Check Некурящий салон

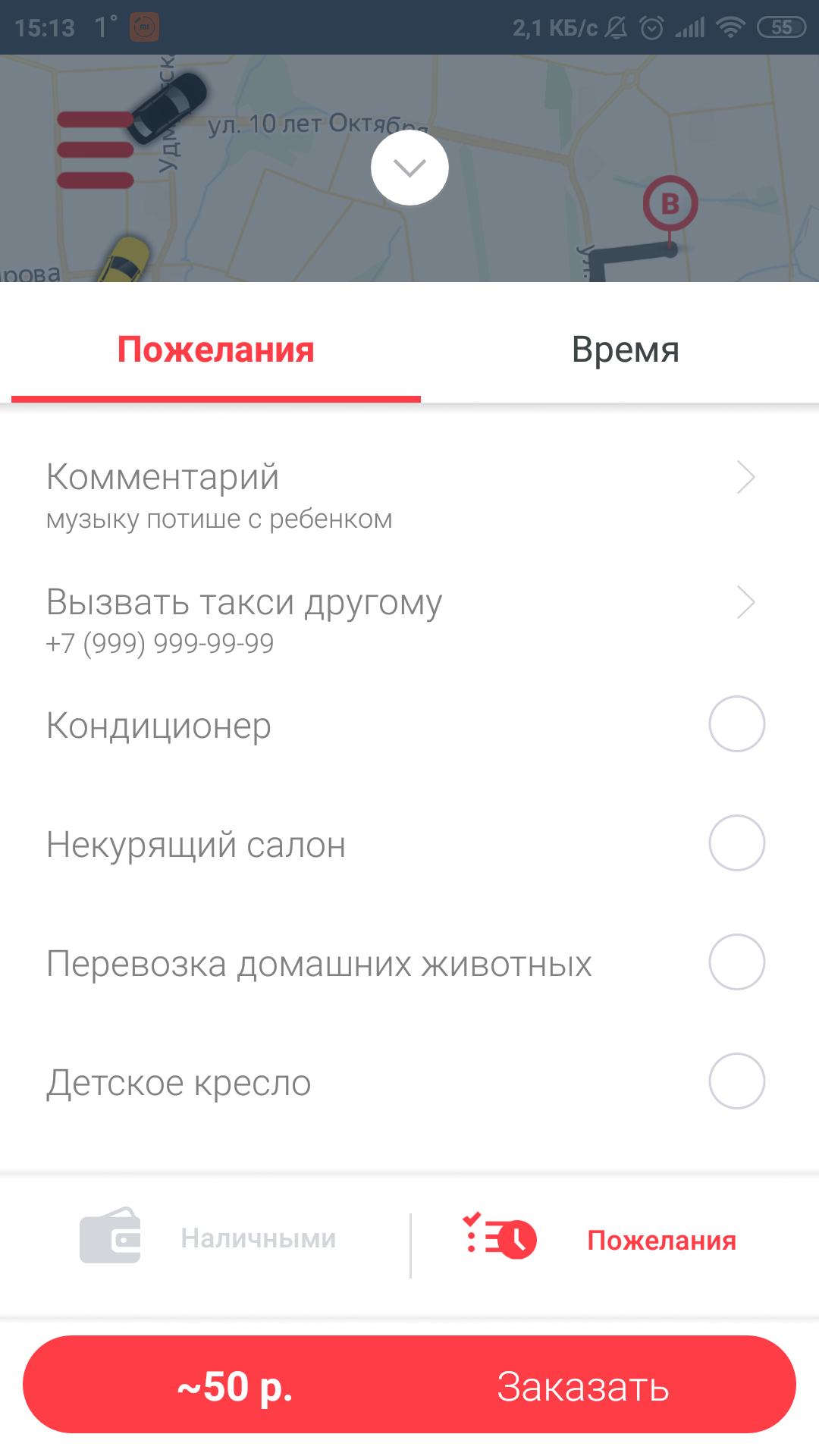[x=736, y=843]
